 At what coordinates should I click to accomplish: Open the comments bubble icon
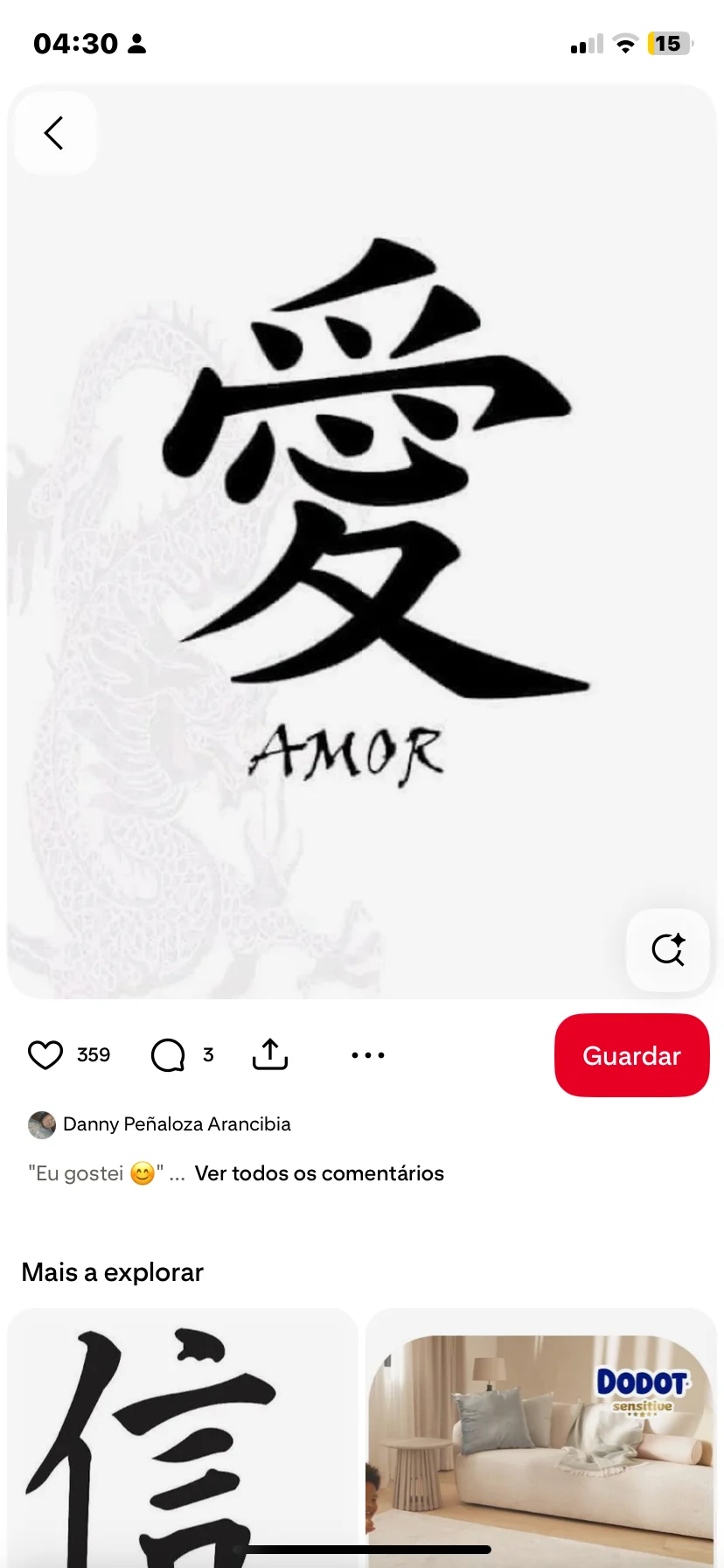point(168,1055)
